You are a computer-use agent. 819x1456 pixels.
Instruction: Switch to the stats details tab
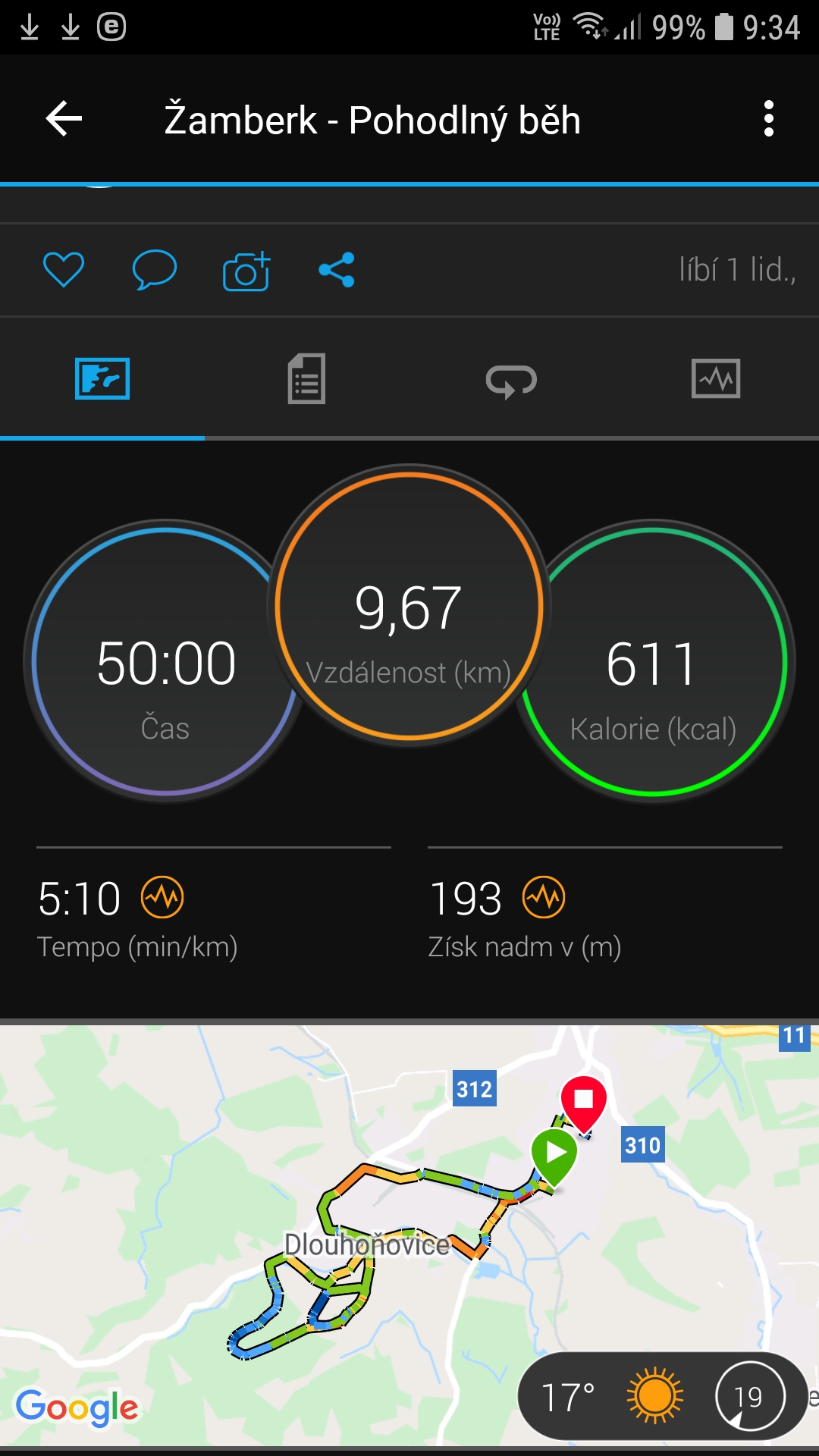point(307,378)
